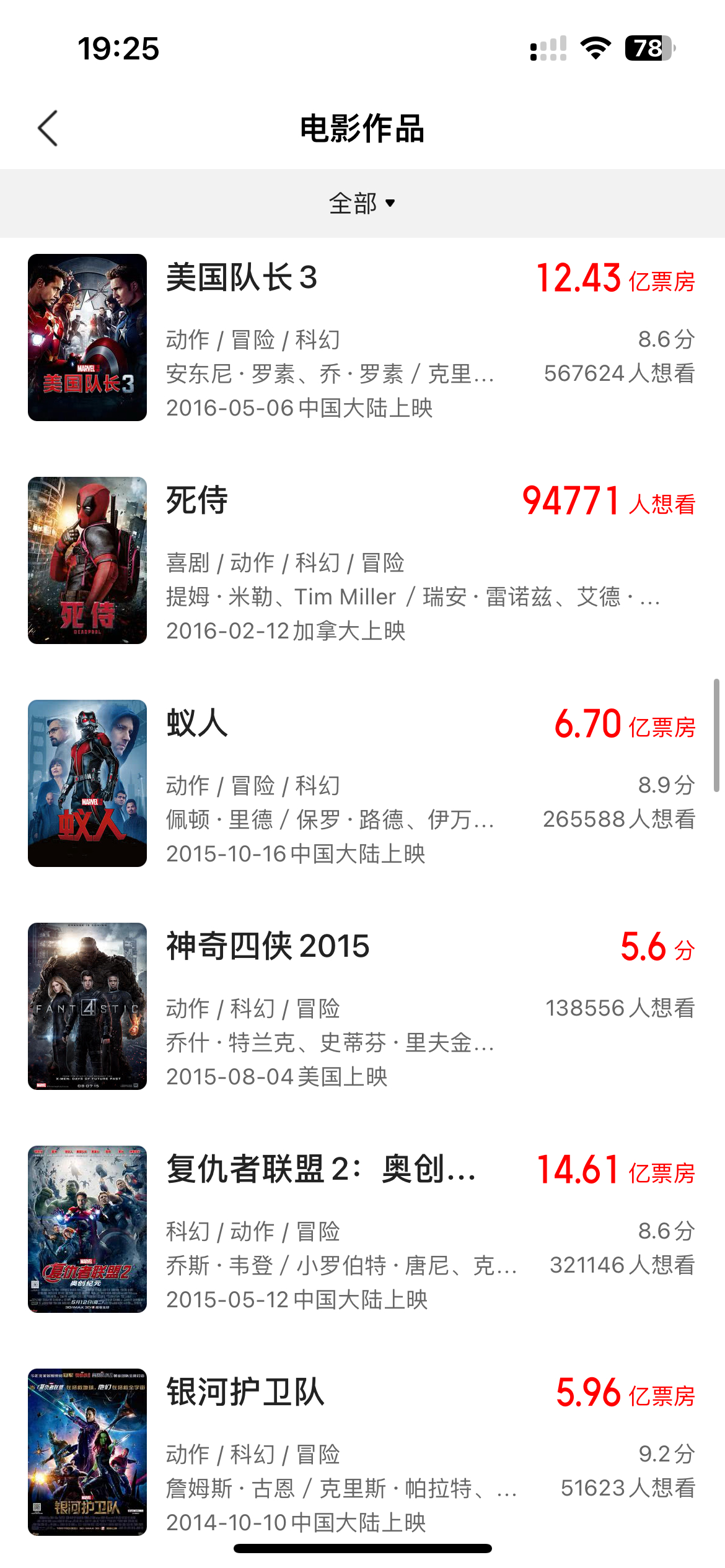View details for 蚁人

[362, 783]
